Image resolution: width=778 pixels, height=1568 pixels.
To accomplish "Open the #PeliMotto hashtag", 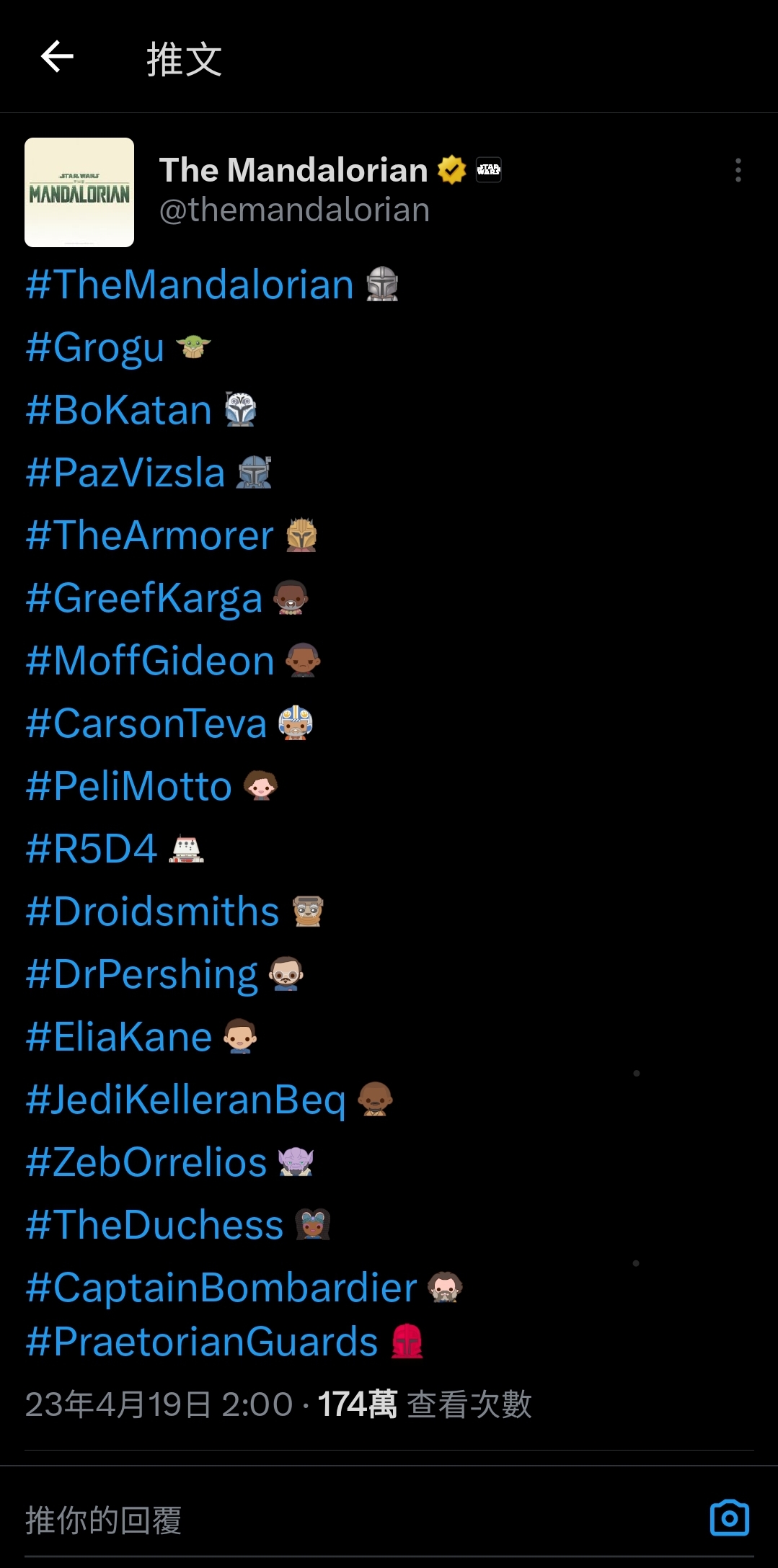I will tap(129, 786).
